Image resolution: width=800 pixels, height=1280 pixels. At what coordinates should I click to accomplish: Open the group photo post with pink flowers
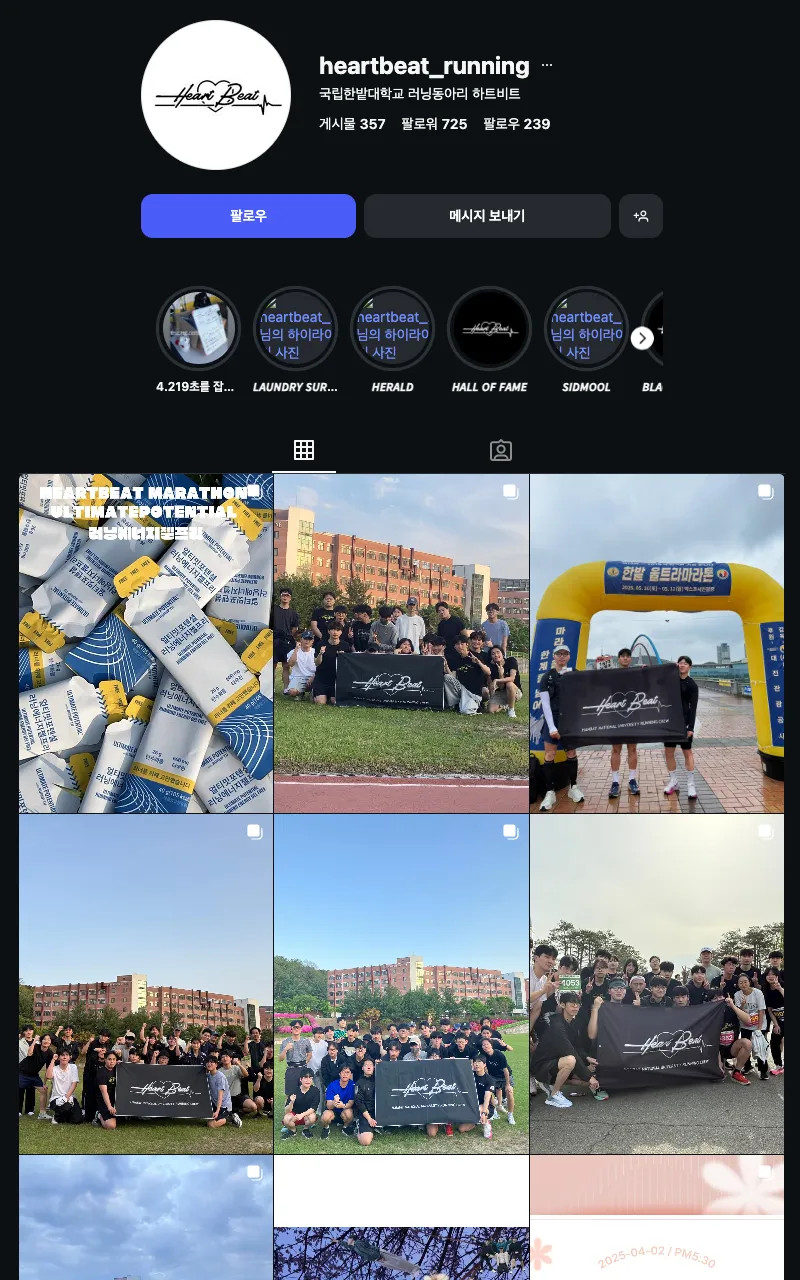point(401,984)
